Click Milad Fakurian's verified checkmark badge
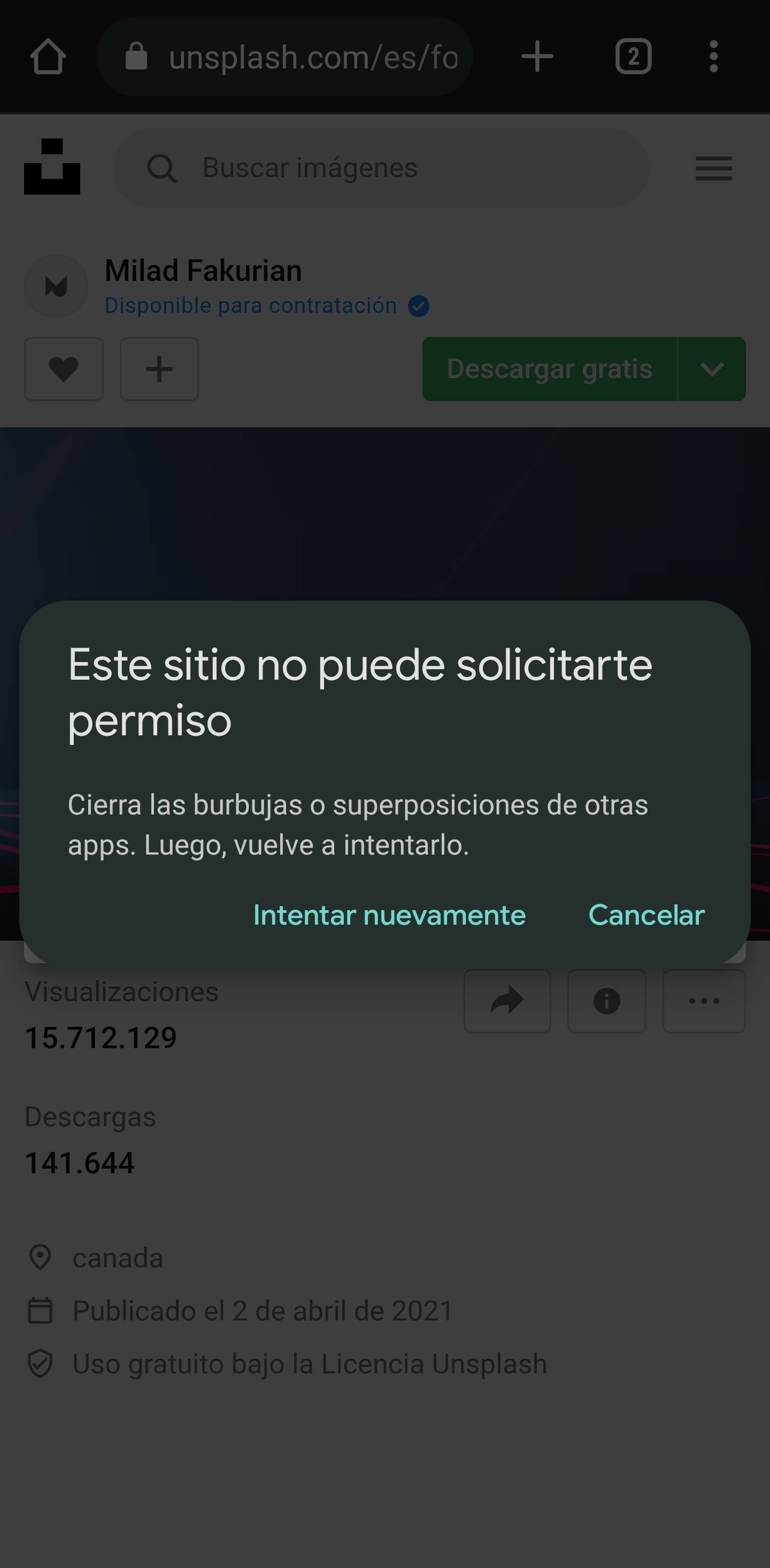Screen dimensions: 770x1568 [419, 305]
